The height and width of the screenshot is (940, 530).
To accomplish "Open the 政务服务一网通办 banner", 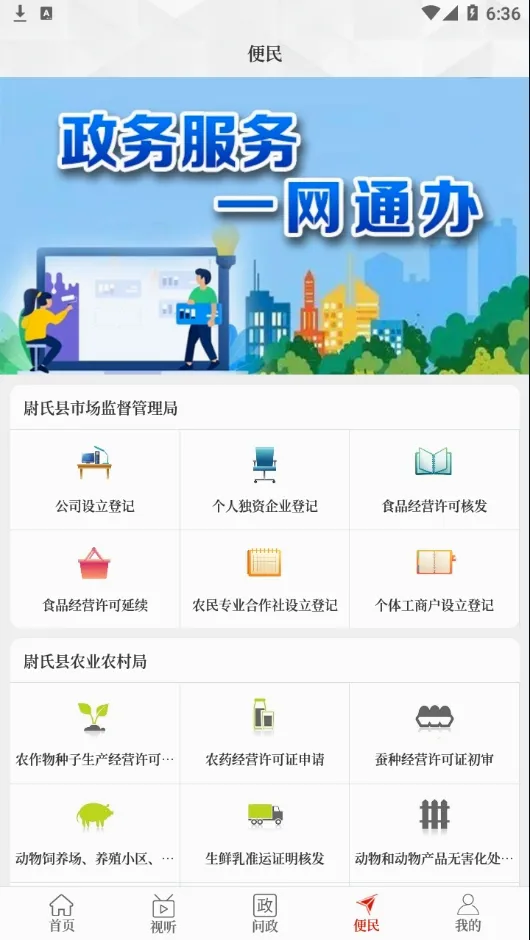I will point(265,225).
